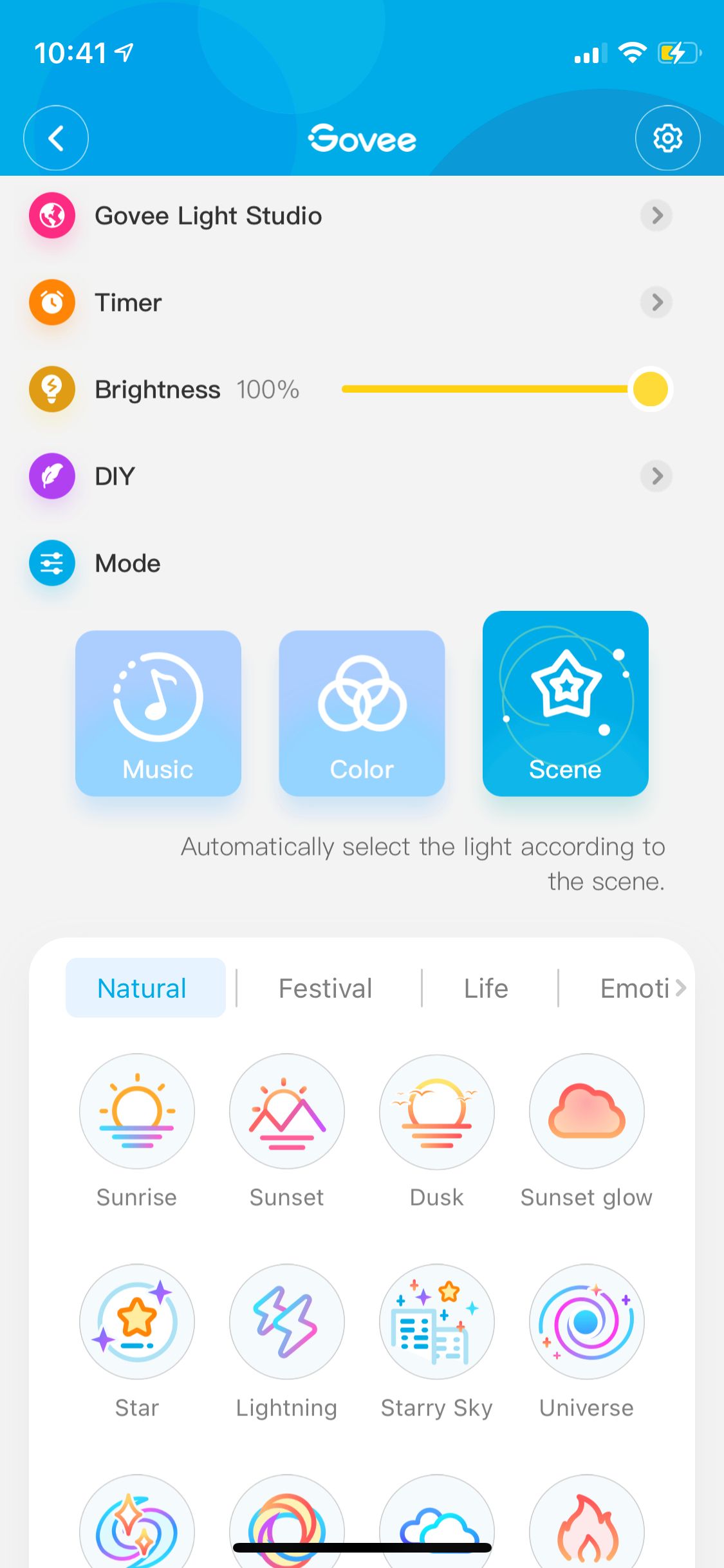The height and width of the screenshot is (1568, 724).
Task: Turn on the Lightning scene
Action: [x=287, y=1321]
